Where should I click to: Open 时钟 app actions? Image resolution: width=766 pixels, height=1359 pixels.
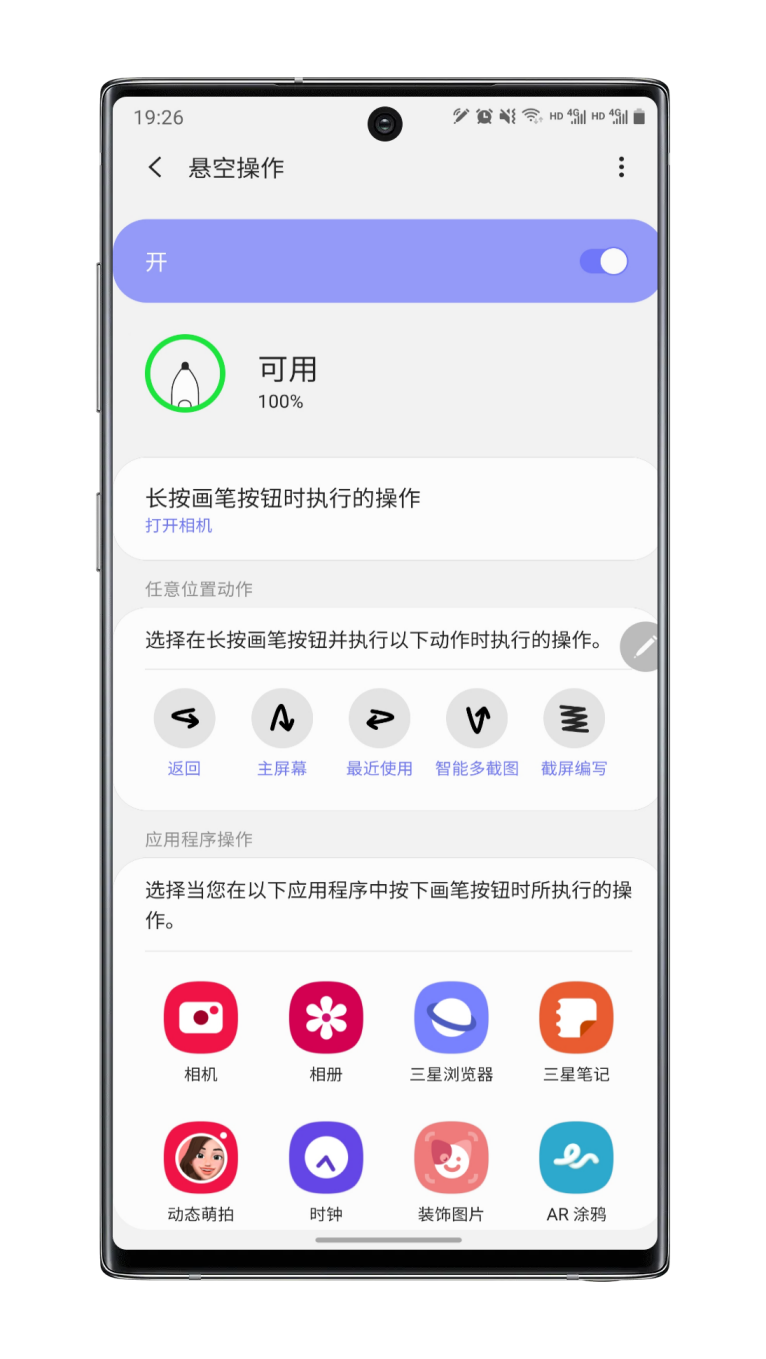[326, 1158]
